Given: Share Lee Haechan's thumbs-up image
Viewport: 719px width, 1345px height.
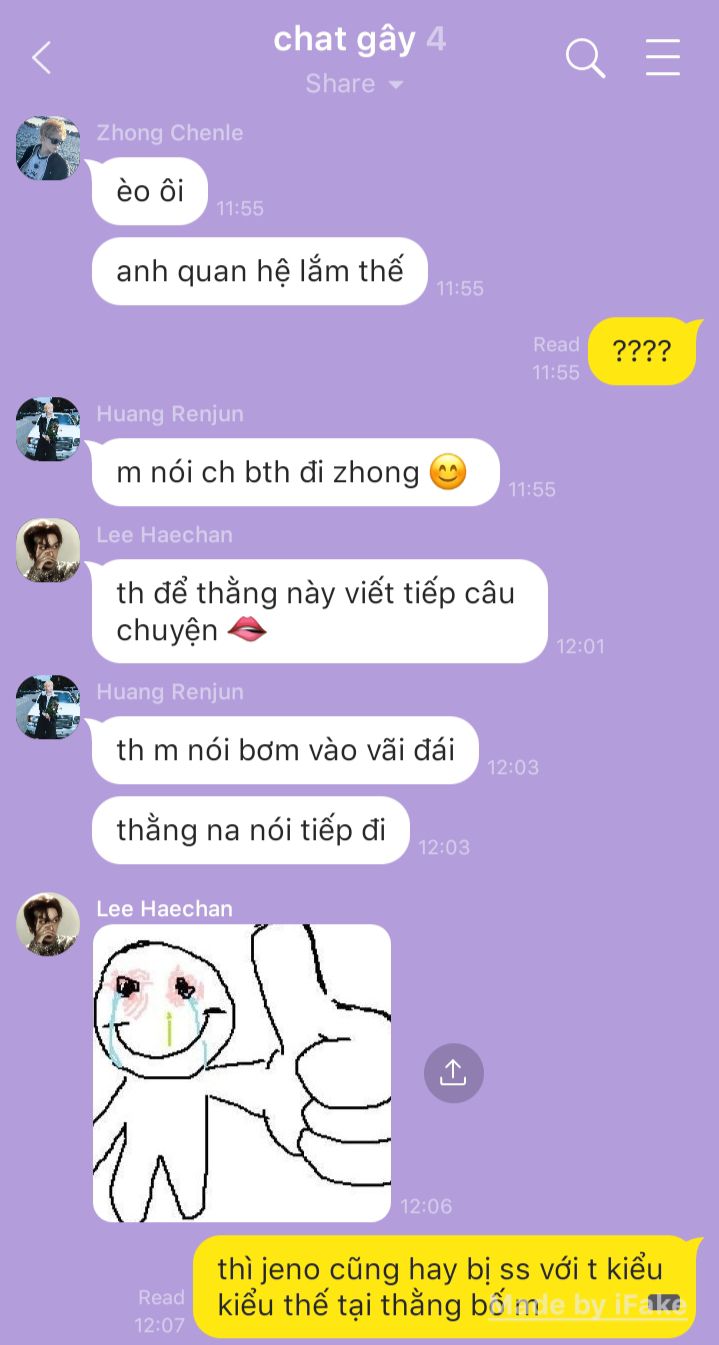Looking at the screenshot, I should tap(453, 1073).
